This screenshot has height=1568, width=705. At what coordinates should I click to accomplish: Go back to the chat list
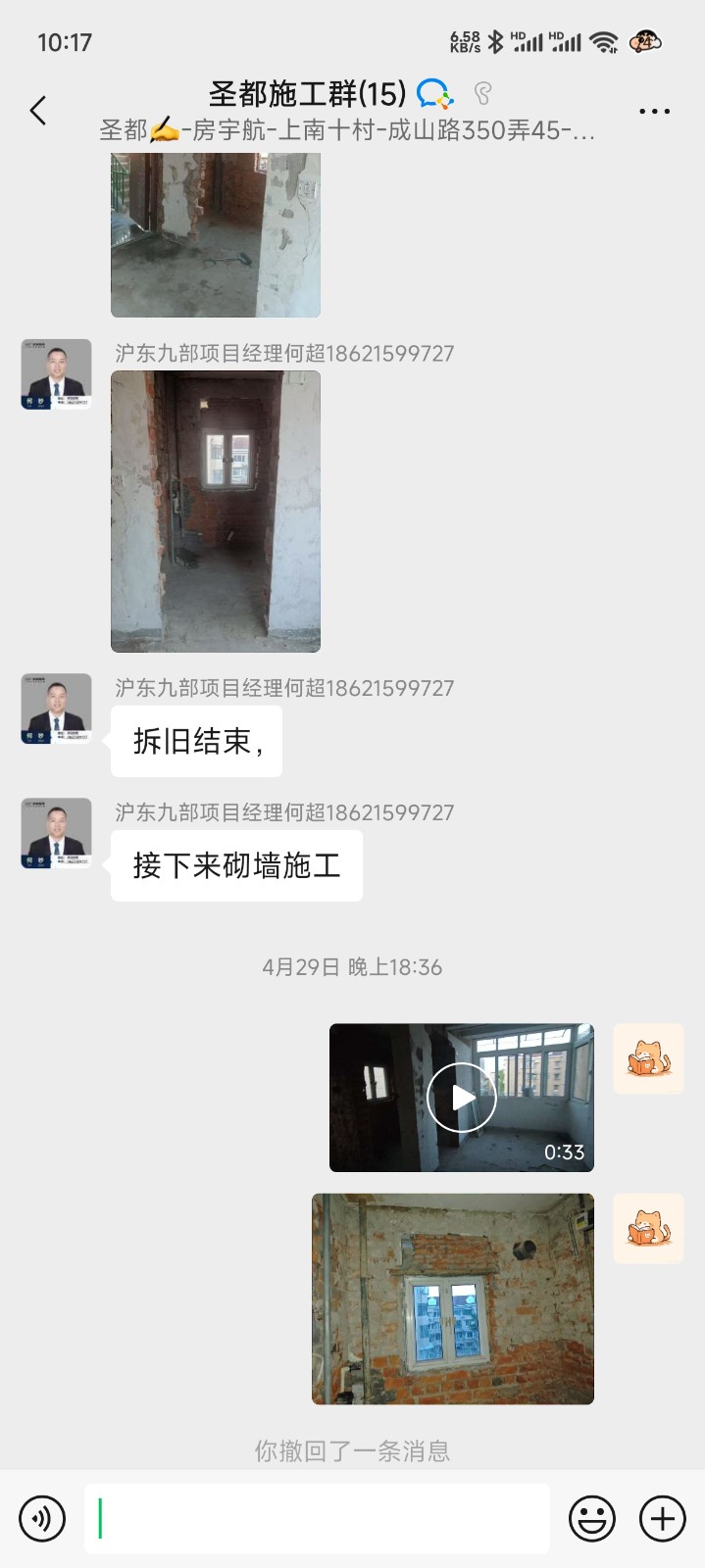tap(39, 111)
